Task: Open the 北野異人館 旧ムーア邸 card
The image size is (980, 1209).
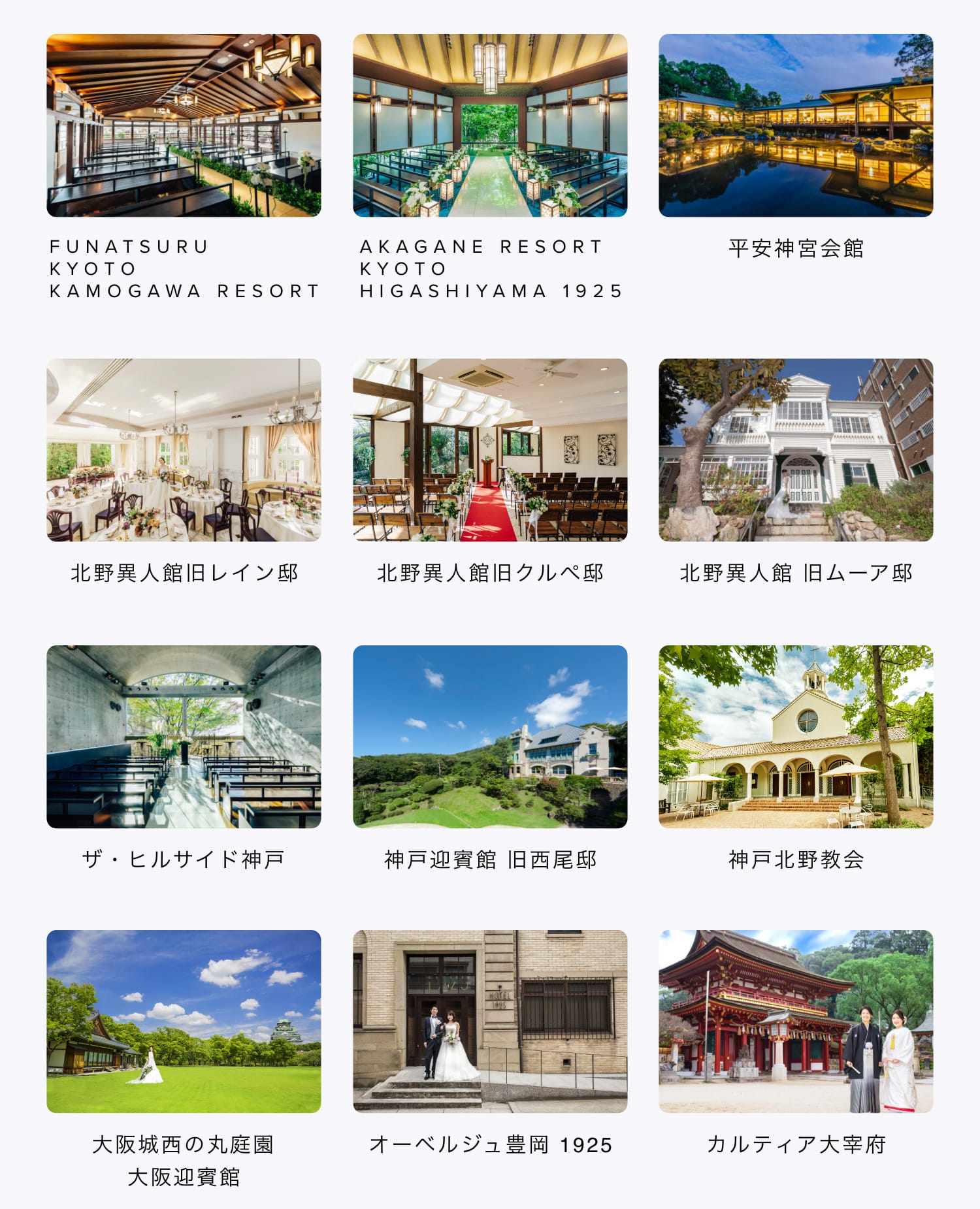Action: [x=796, y=449]
